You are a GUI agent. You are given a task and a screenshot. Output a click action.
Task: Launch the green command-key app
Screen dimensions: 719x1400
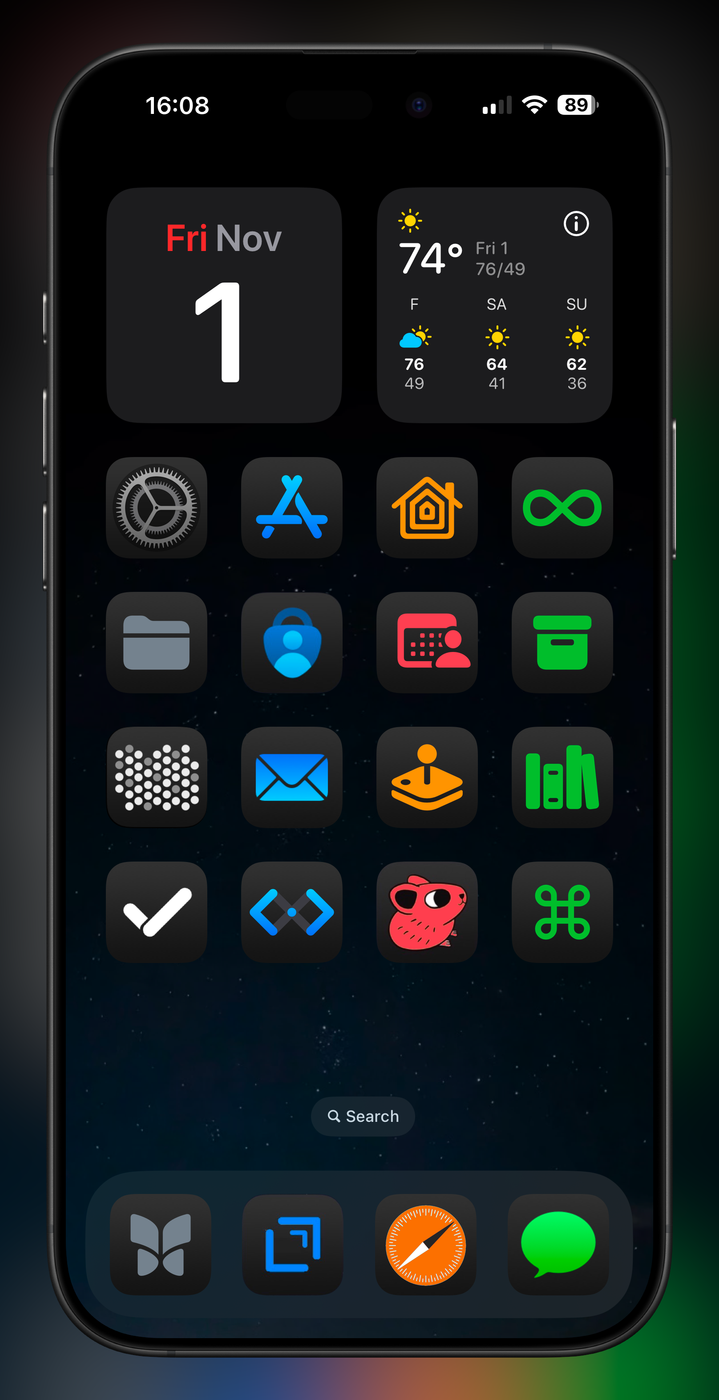tap(562, 912)
